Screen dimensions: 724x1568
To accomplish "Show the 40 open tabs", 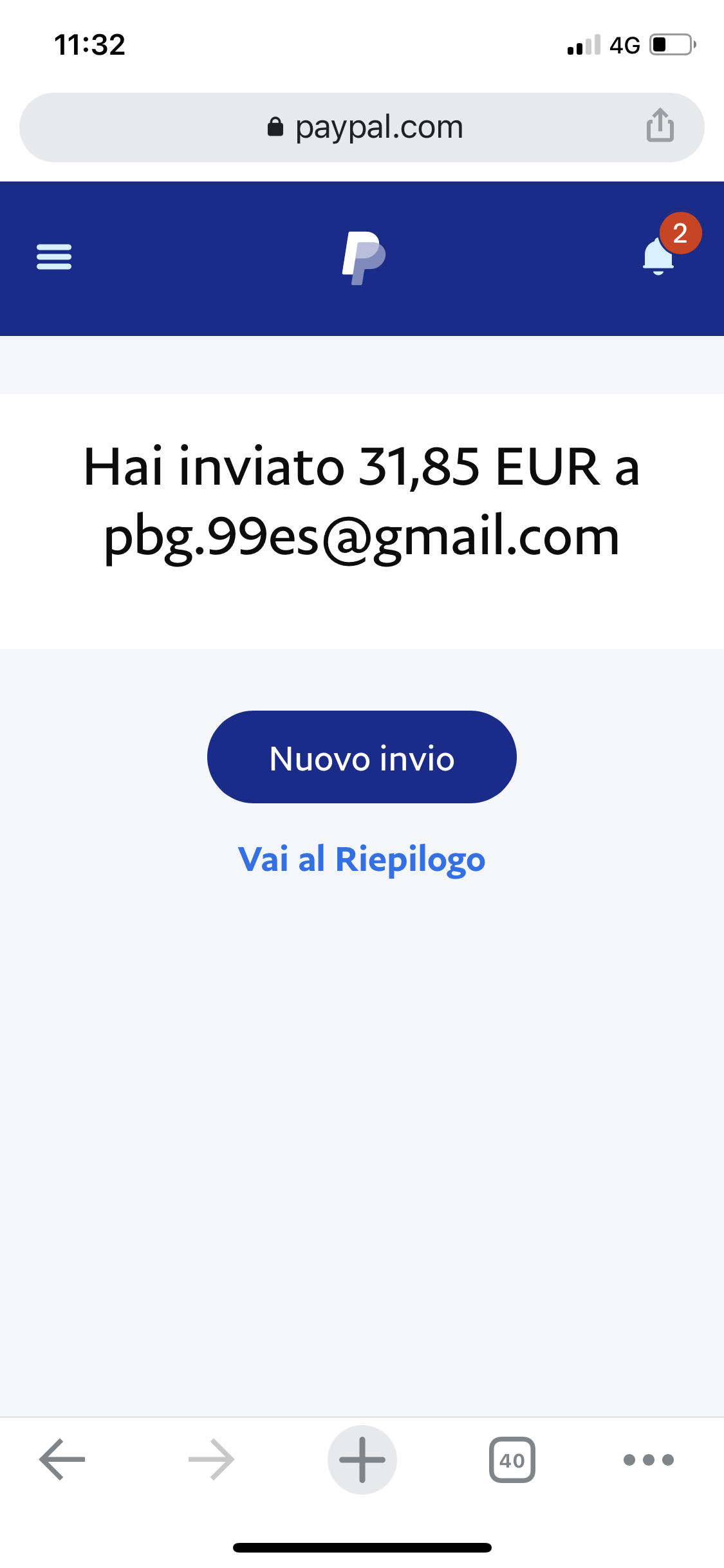I will [512, 1459].
